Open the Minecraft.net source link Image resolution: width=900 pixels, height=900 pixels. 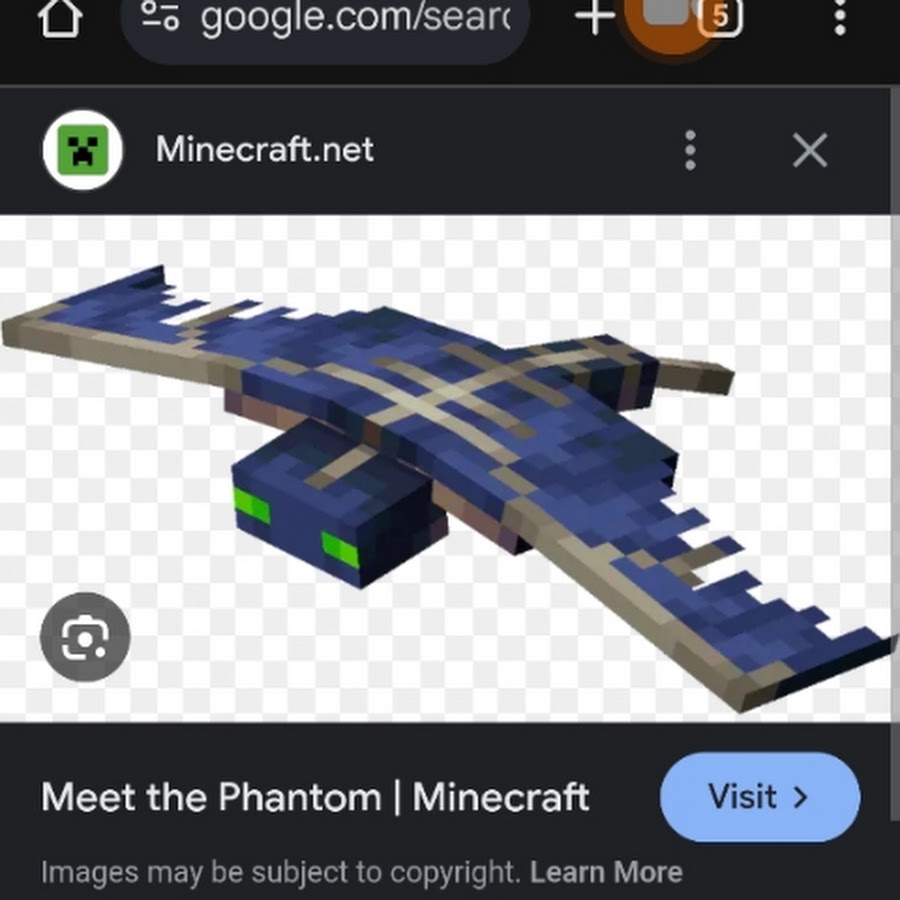(x=264, y=150)
